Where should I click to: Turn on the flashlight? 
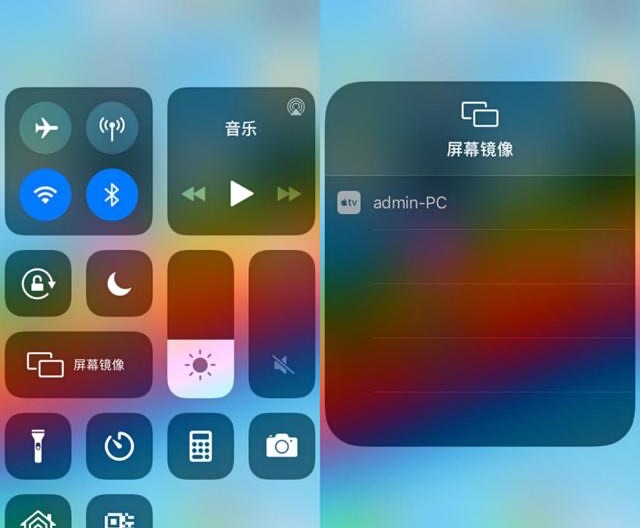click(x=39, y=446)
